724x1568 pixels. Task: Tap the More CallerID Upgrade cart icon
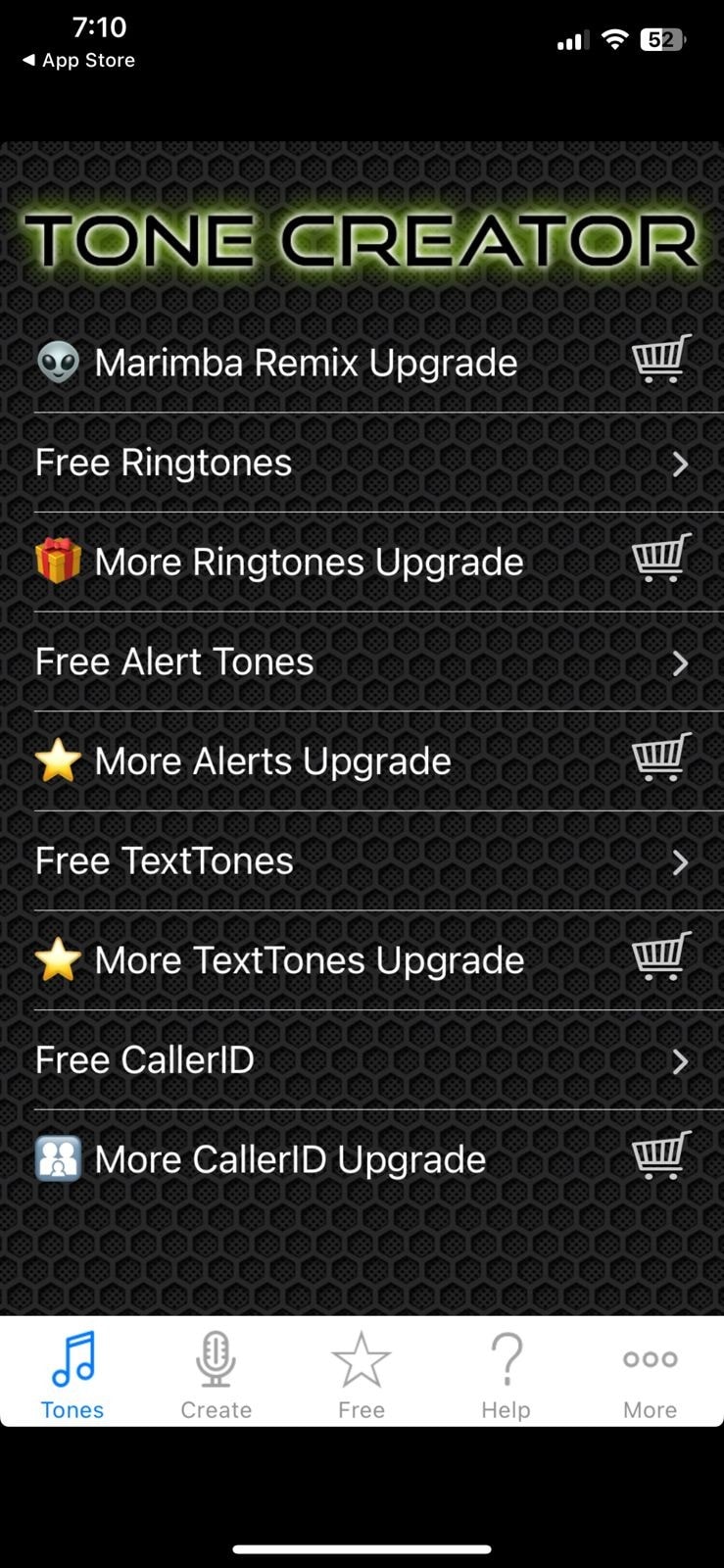click(x=661, y=1154)
